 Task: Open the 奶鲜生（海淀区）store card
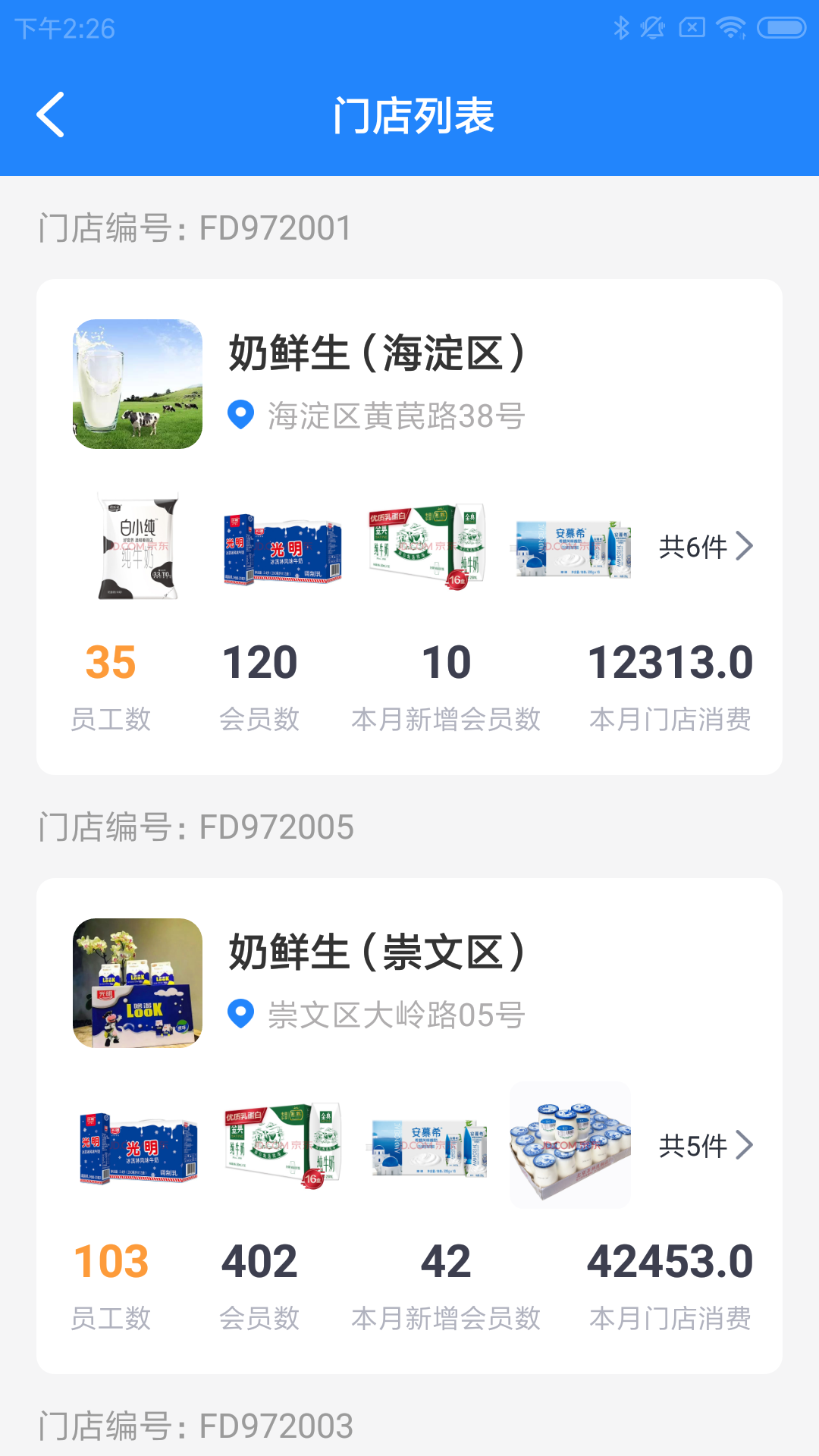pyautogui.click(x=377, y=354)
